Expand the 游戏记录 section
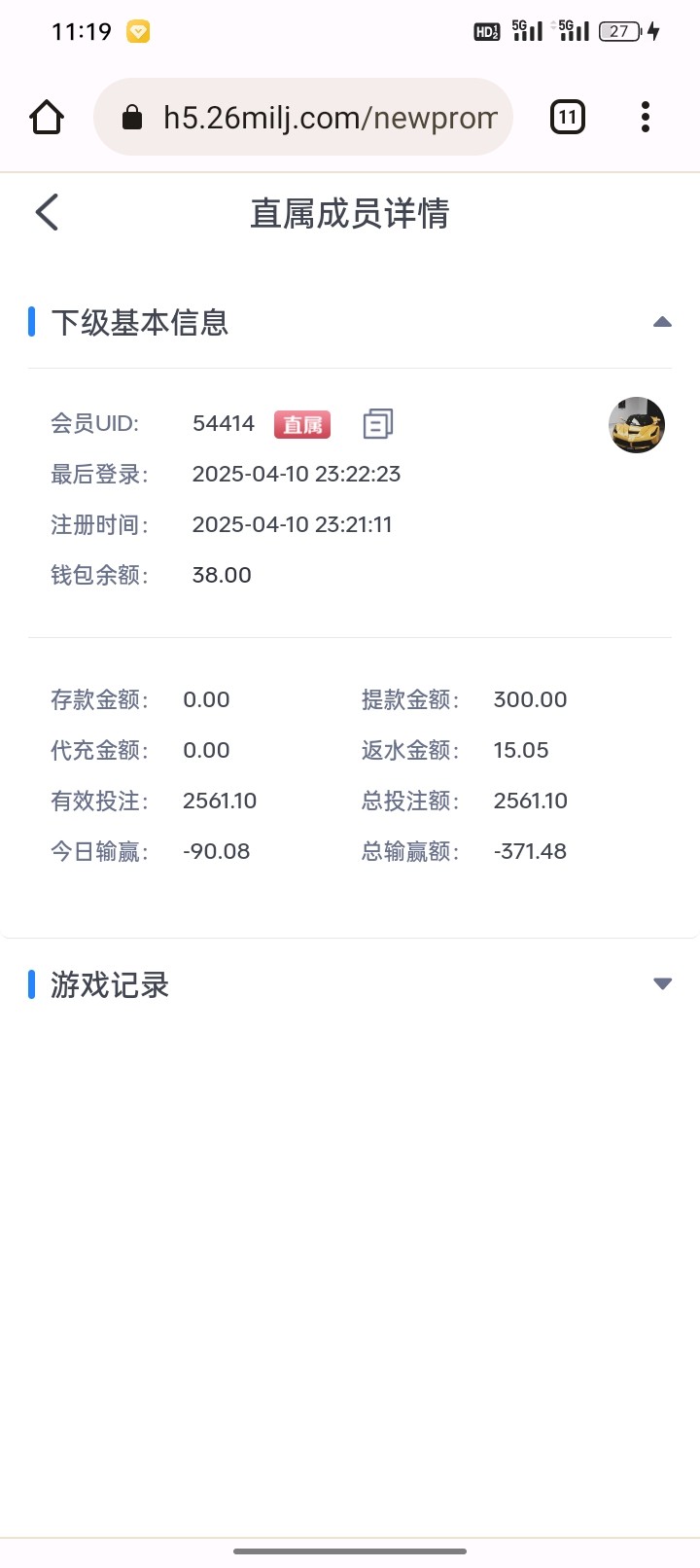700x1568 pixels. 662,984
